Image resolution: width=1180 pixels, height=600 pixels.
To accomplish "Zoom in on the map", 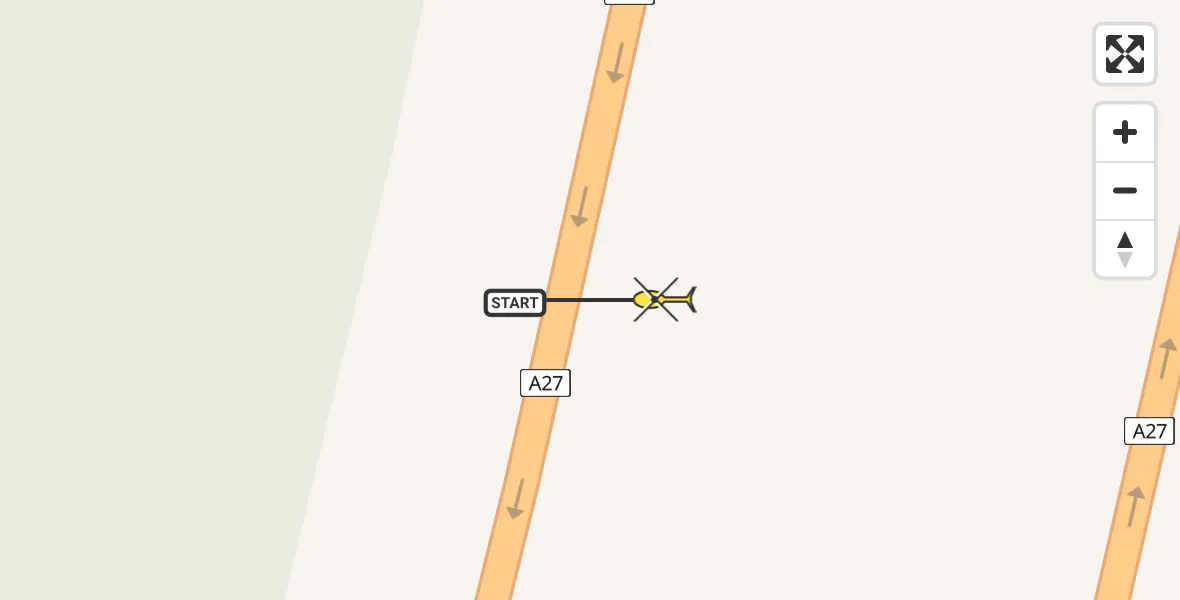I will coord(1124,132).
